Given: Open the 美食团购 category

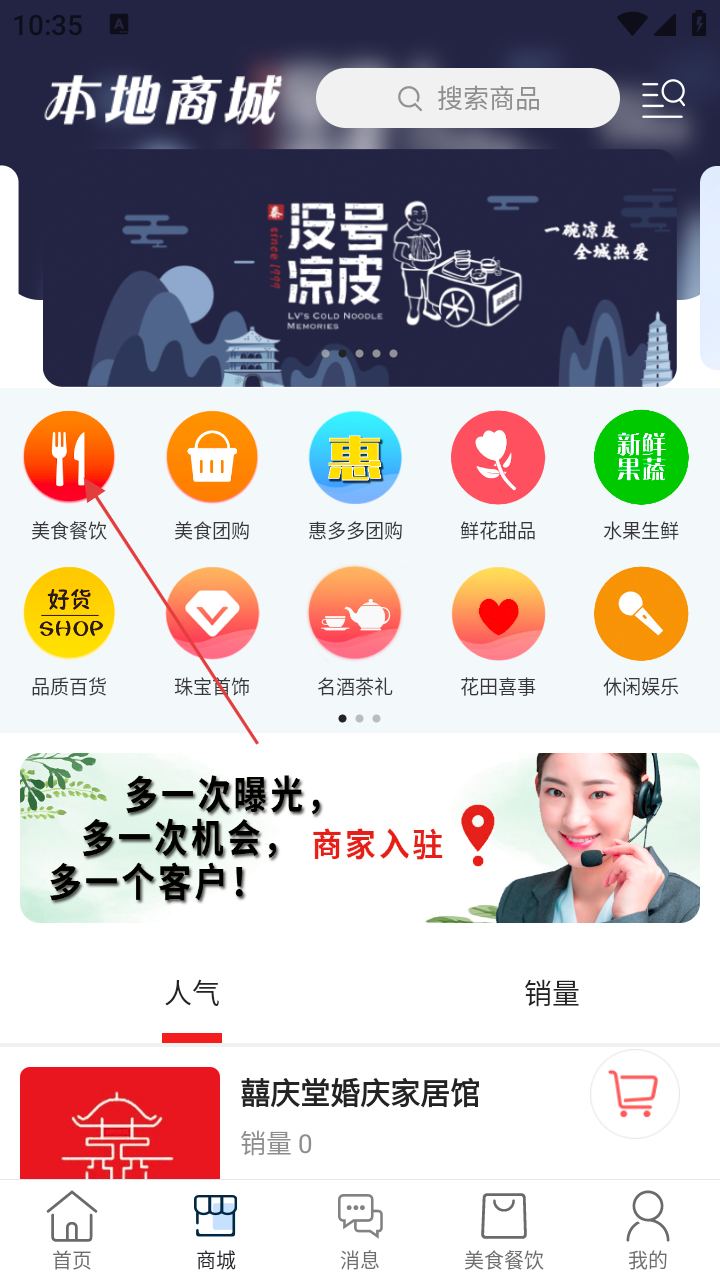Looking at the screenshot, I should pos(212,457).
